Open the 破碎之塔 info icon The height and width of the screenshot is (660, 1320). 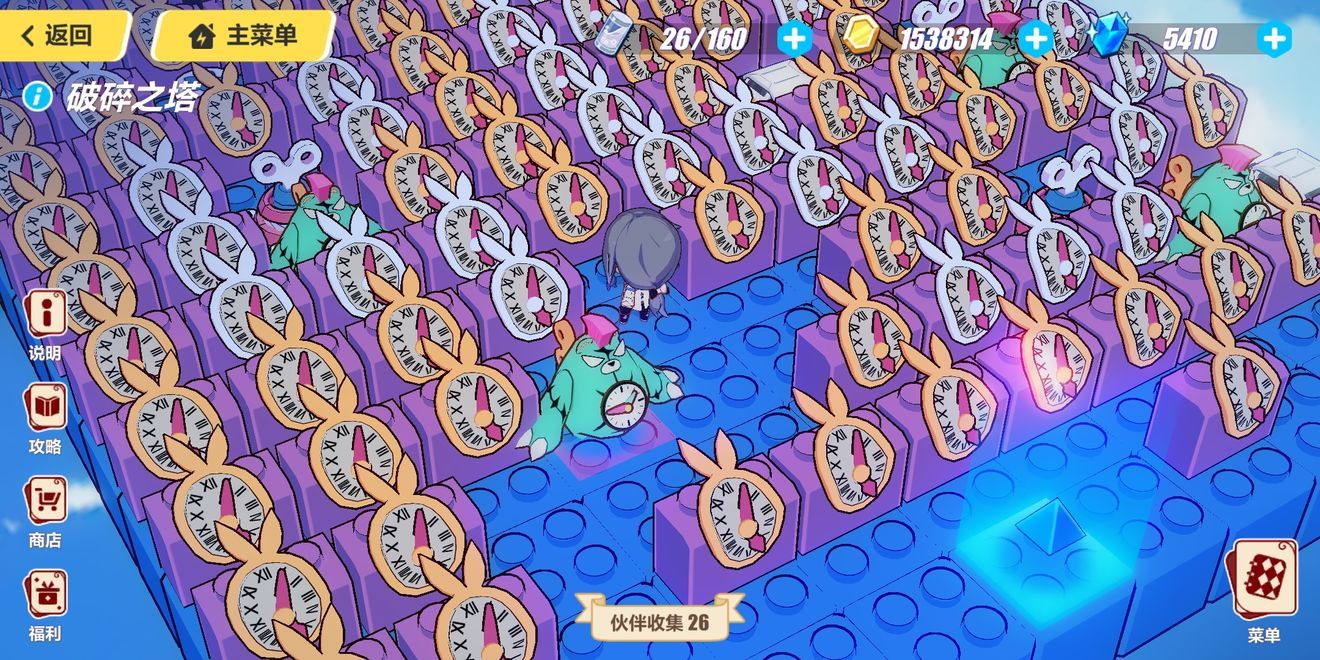[37, 97]
